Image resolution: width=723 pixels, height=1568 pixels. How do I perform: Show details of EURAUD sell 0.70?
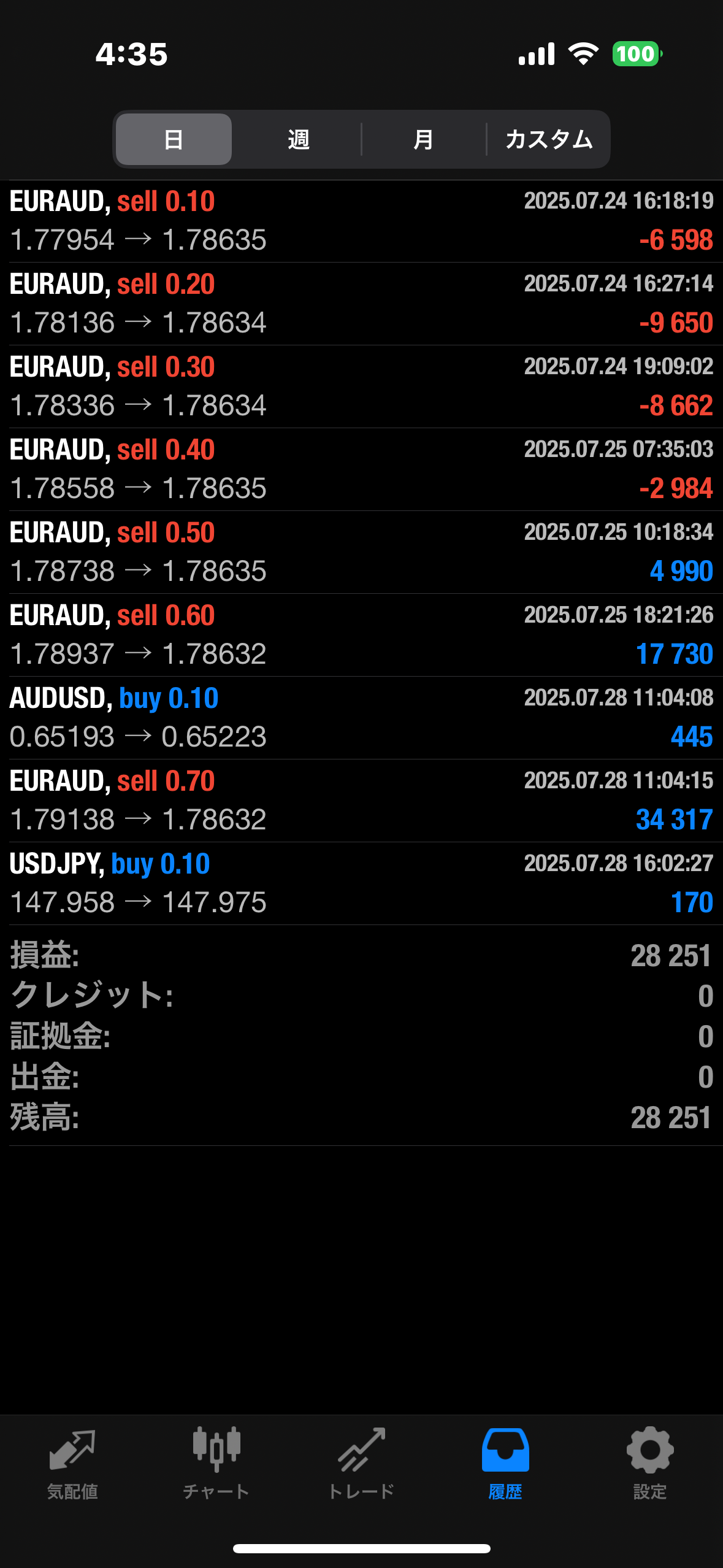click(361, 801)
